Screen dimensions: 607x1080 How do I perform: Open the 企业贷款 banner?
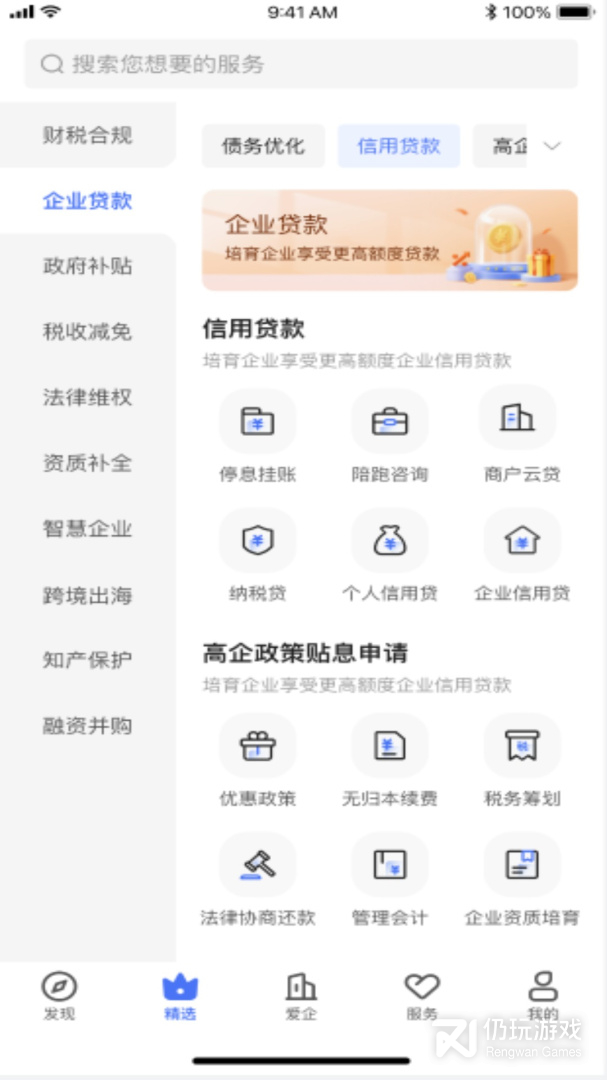[x=389, y=240]
